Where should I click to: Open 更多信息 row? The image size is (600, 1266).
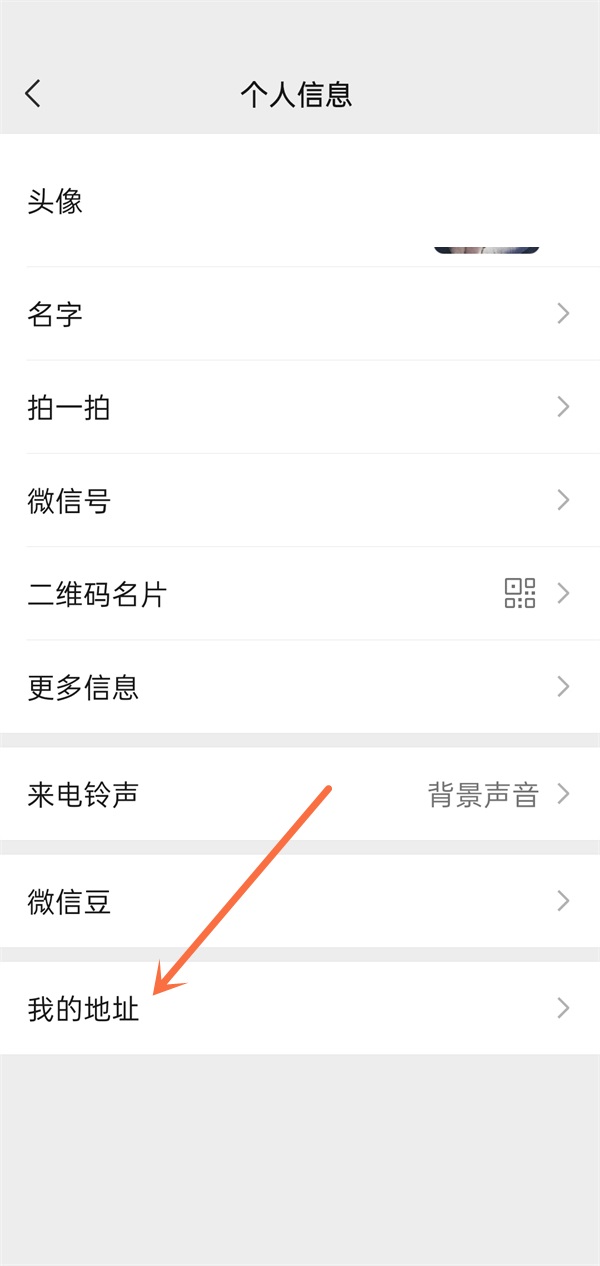pos(300,687)
